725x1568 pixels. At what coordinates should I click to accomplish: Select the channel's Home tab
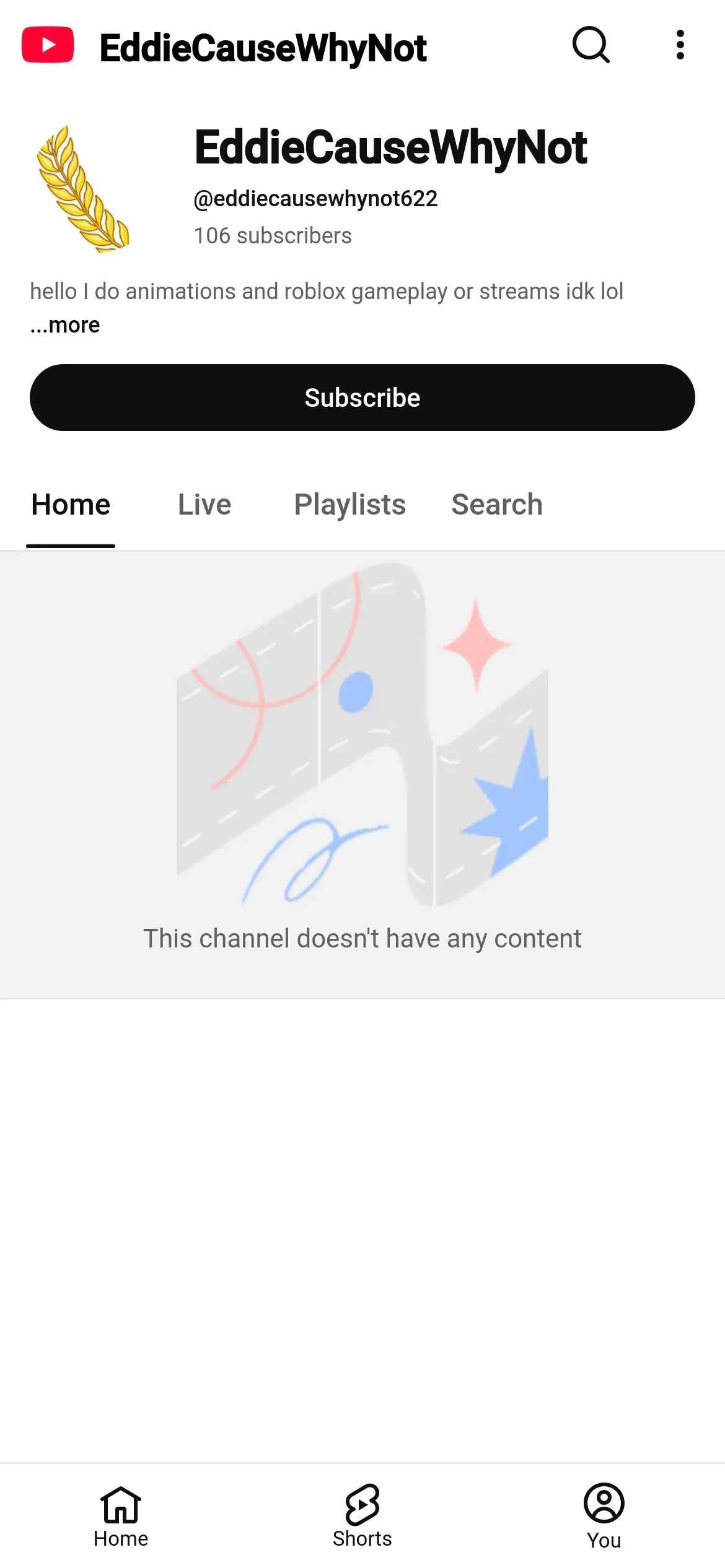(71, 505)
